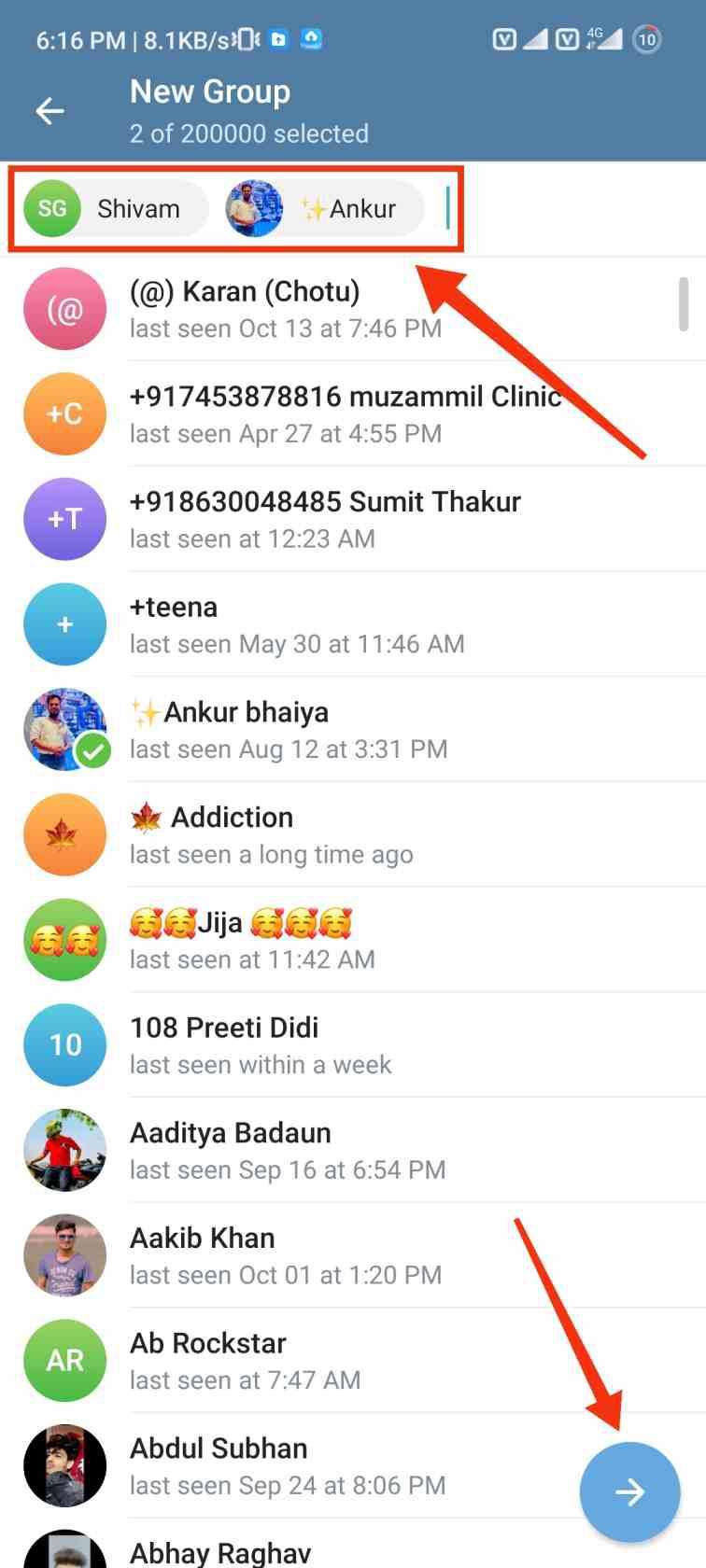Remove the Shivam chip from selection
Viewport: 706px width, 1568px height.
tap(115, 208)
